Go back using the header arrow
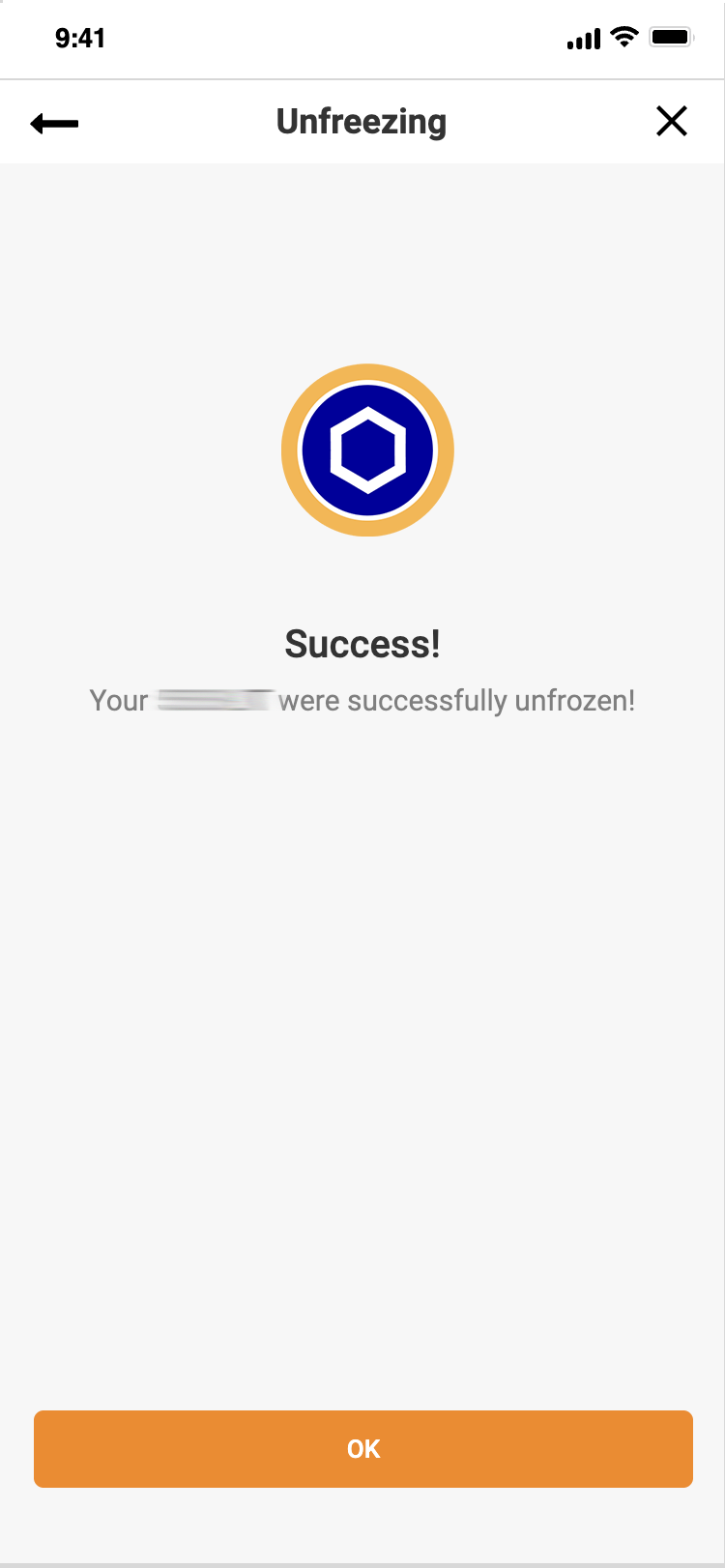This screenshot has width=725, height=1568. coord(54,123)
